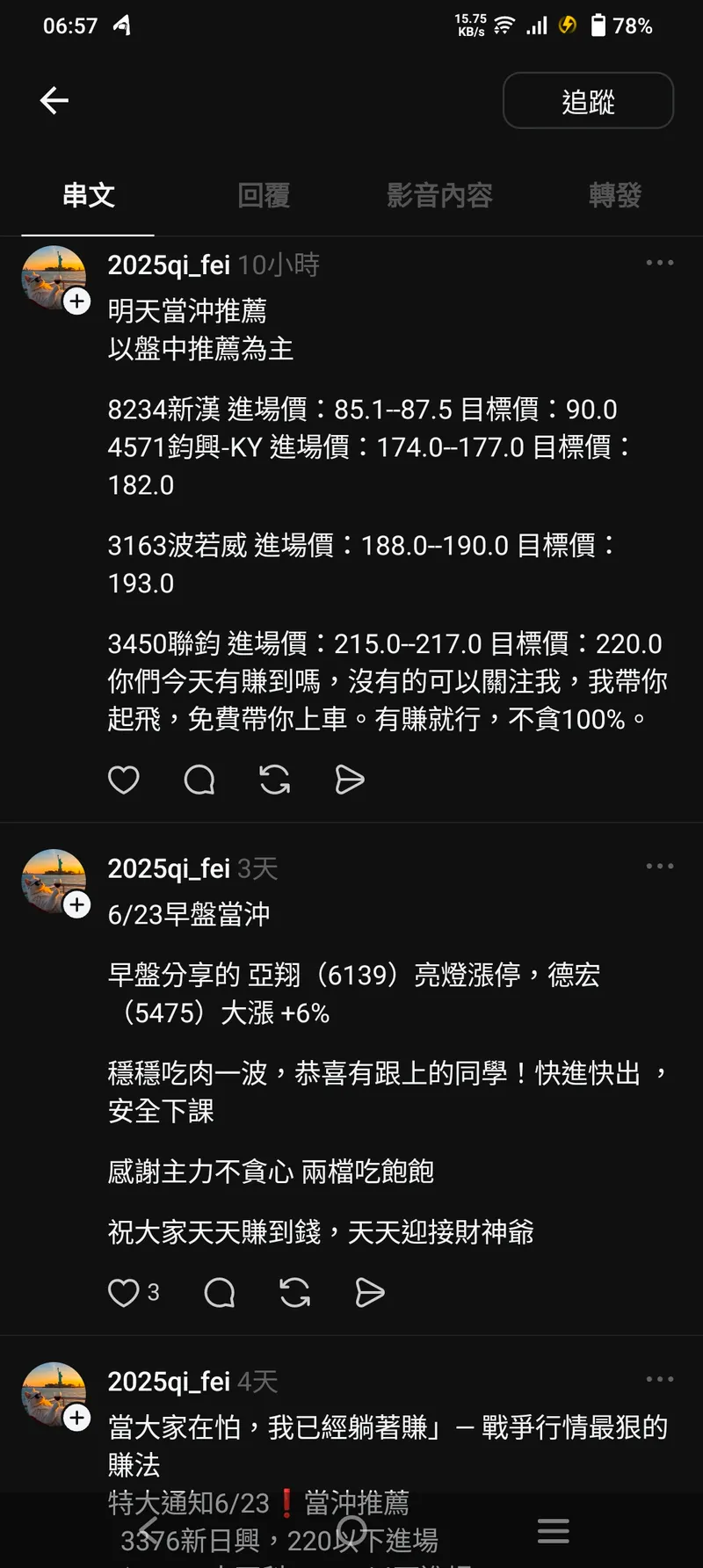
Task: Open overflow menu on 明天當沖推薦 post
Action: click(x=659, y=263)
